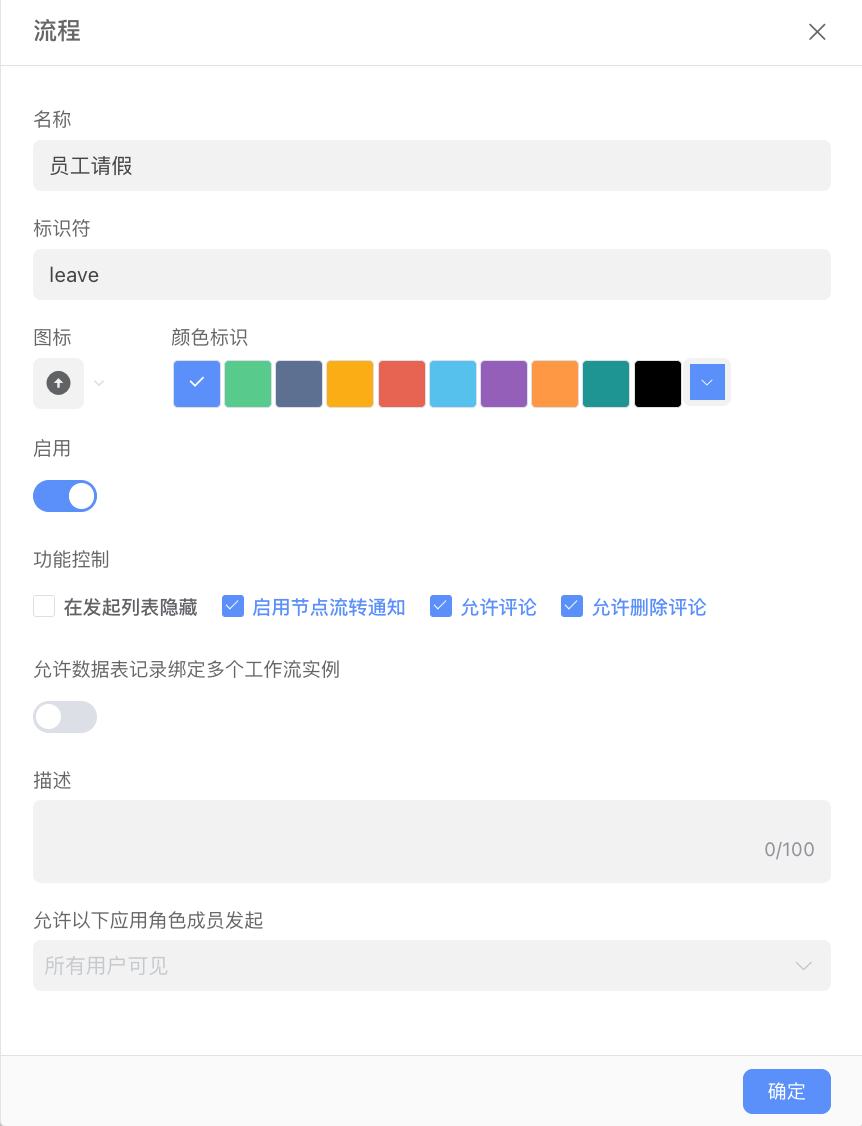Click the 描述 description text area

tap(431, 841)
